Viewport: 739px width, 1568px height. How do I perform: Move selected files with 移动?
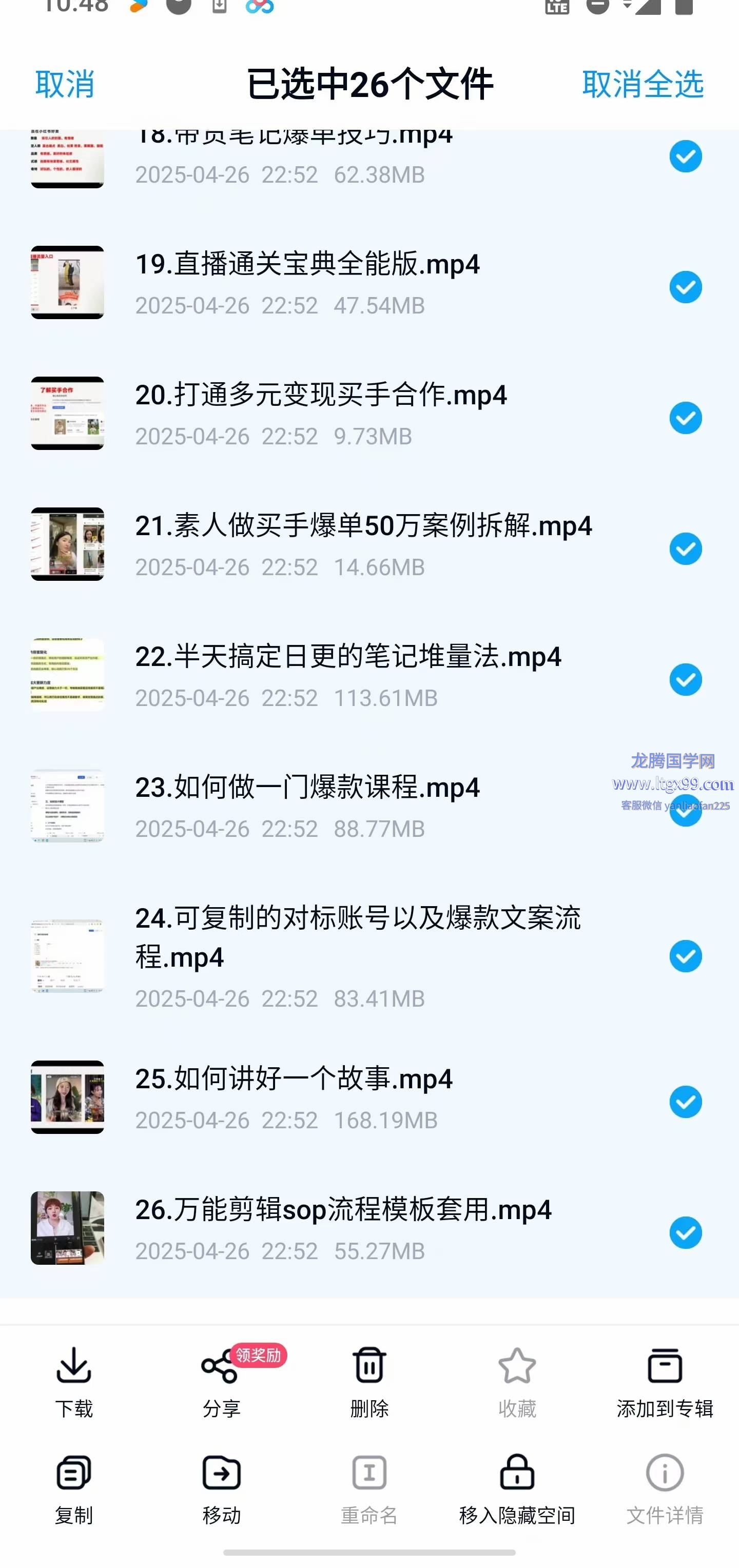(221, 1488)
